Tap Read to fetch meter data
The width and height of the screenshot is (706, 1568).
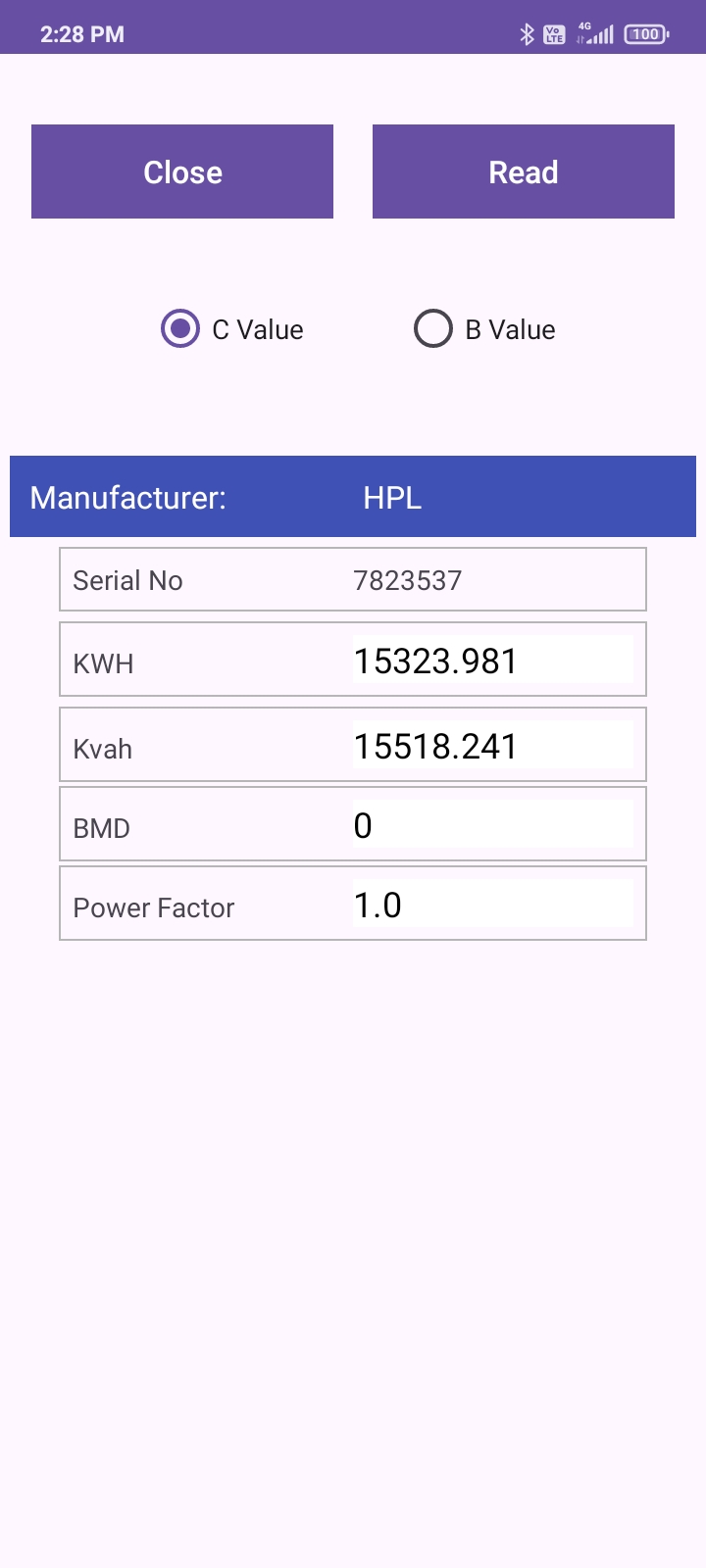point(523,171)
